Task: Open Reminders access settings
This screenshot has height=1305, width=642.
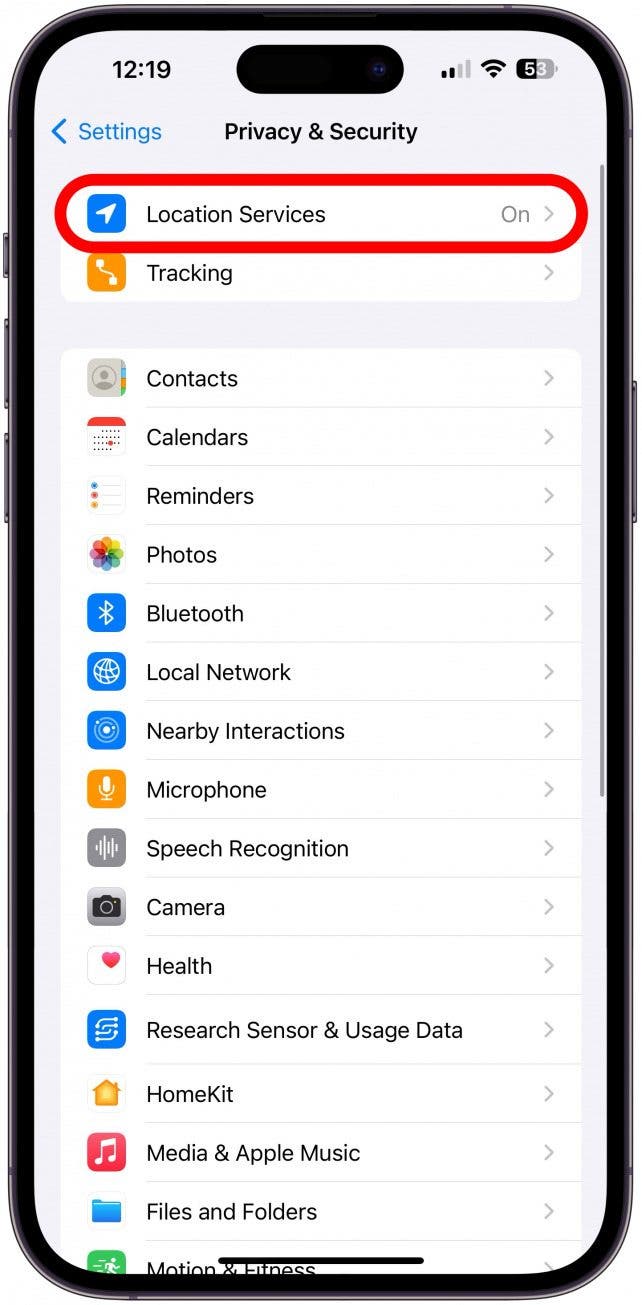Action: 320,496
